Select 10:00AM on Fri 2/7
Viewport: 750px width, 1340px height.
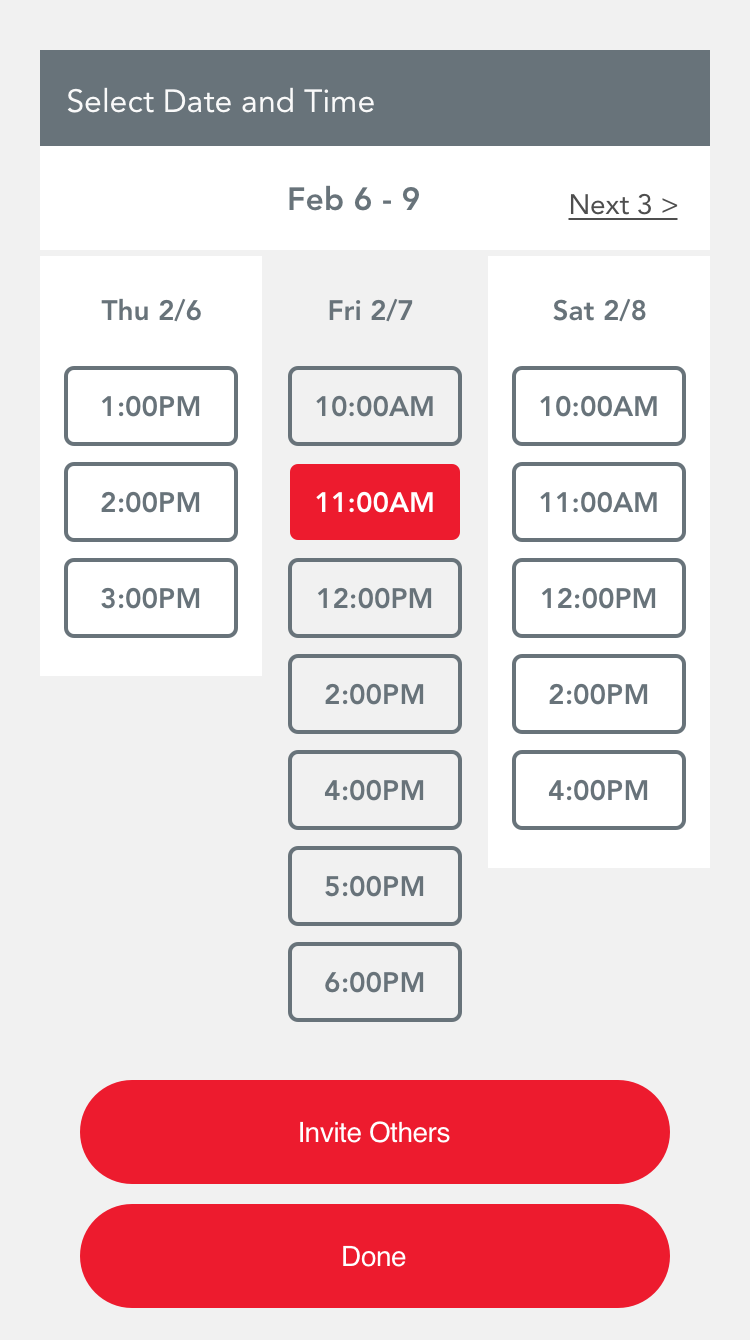pyautogui.click(x=375, y=406)
